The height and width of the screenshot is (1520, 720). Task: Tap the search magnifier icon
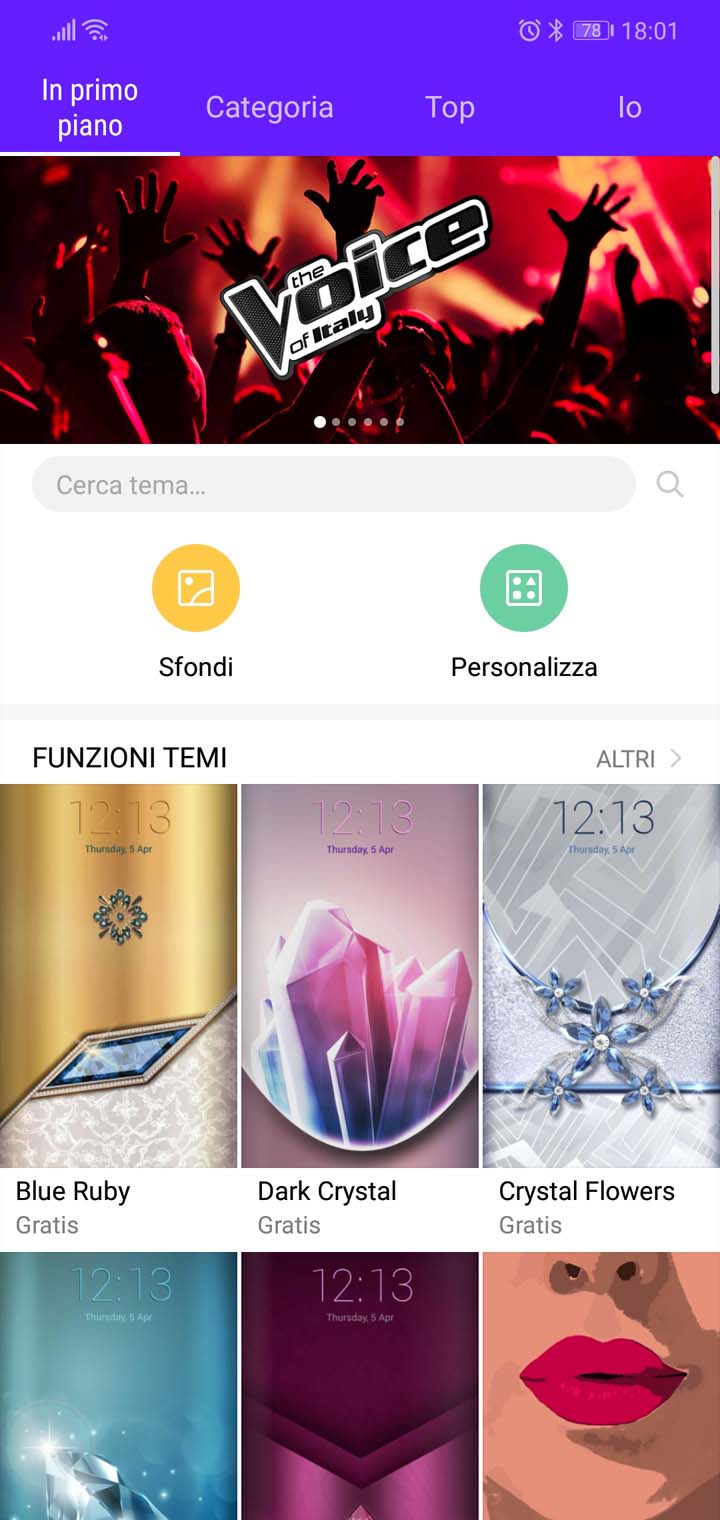(669, 485)
